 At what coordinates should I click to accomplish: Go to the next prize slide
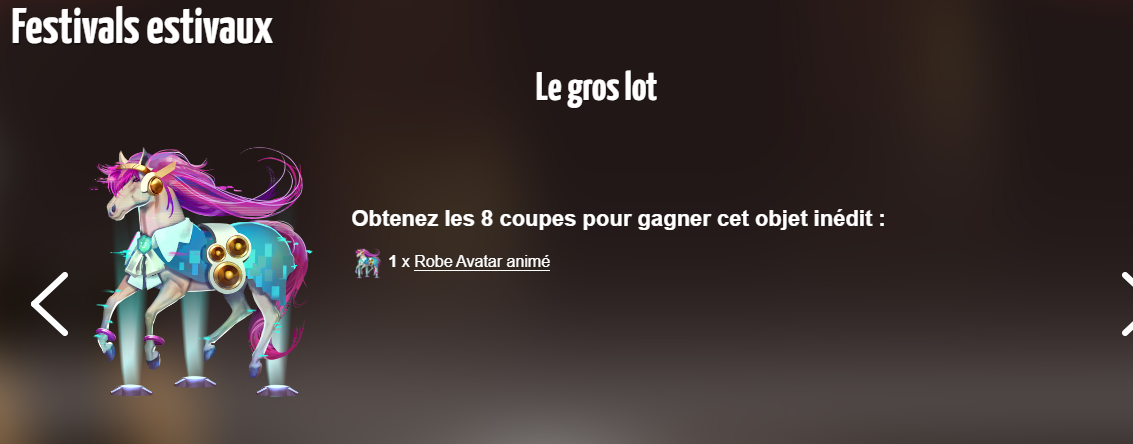coord(1126,303)
